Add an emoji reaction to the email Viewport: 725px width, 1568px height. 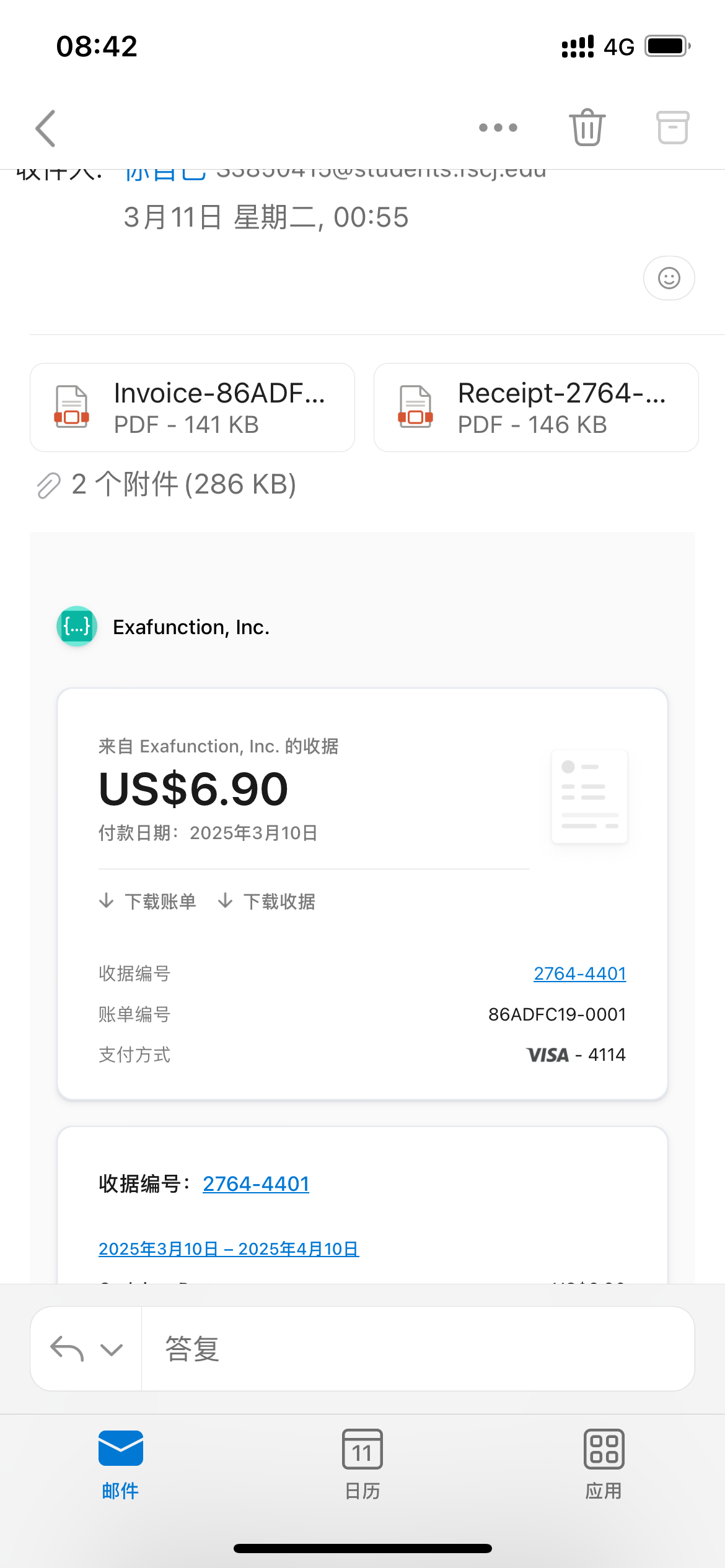[x=669, y=278]
